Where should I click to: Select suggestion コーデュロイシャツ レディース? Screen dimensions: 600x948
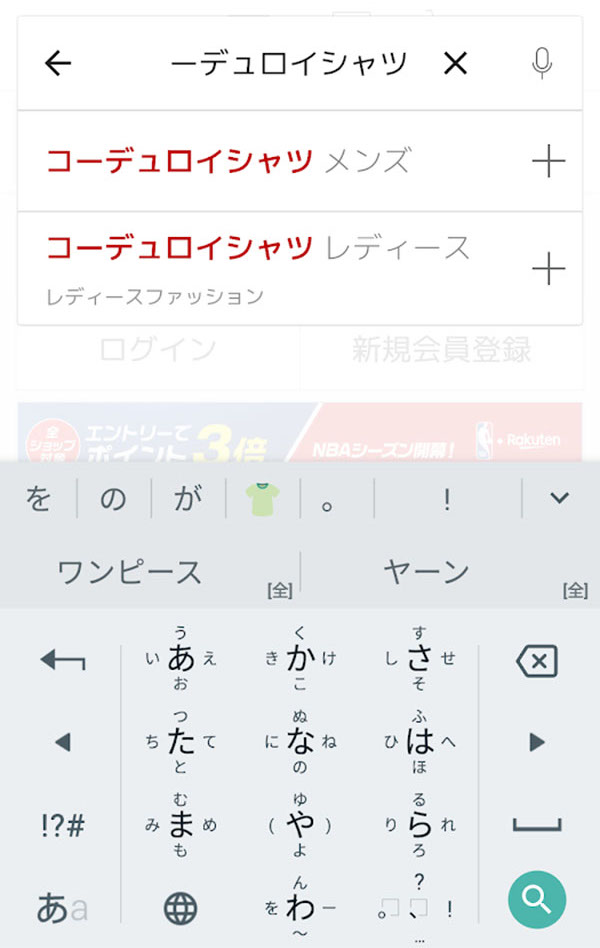258,248
